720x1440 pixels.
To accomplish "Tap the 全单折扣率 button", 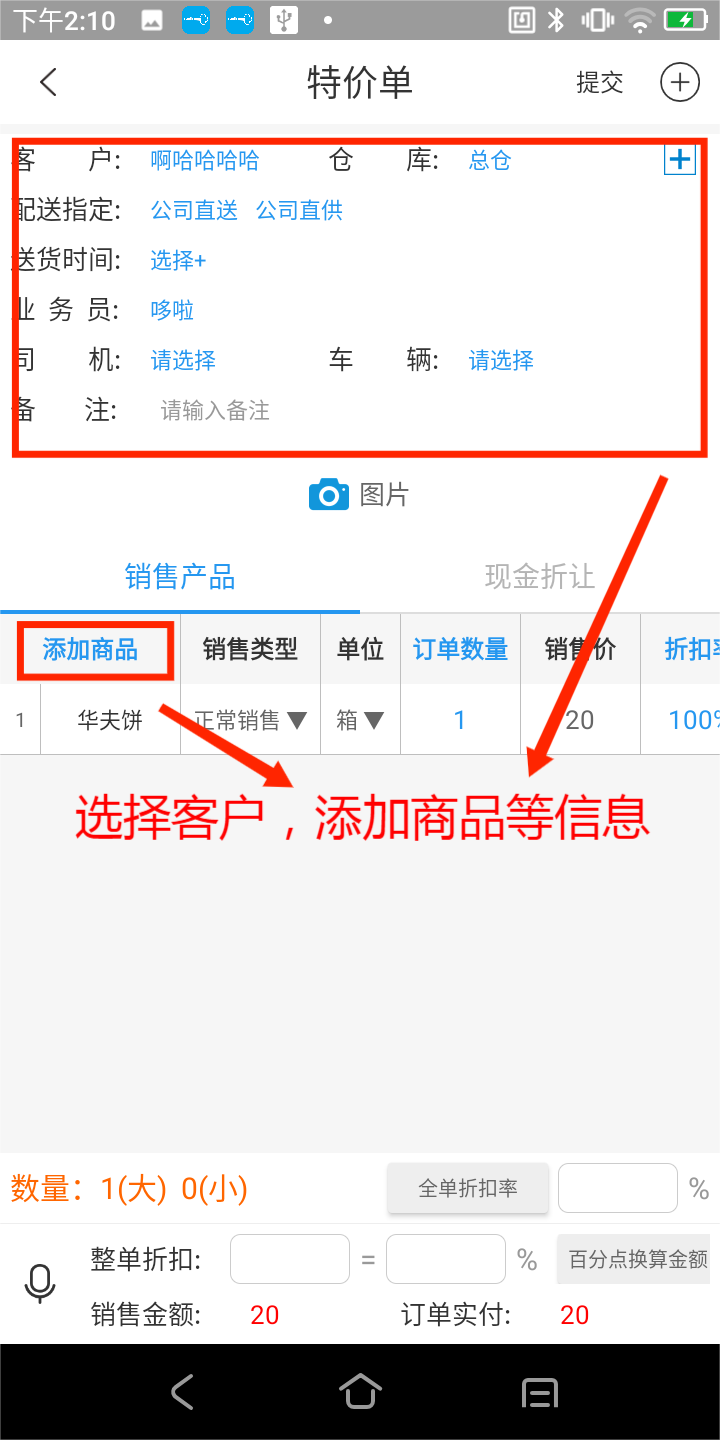I will coord(468,1188).
